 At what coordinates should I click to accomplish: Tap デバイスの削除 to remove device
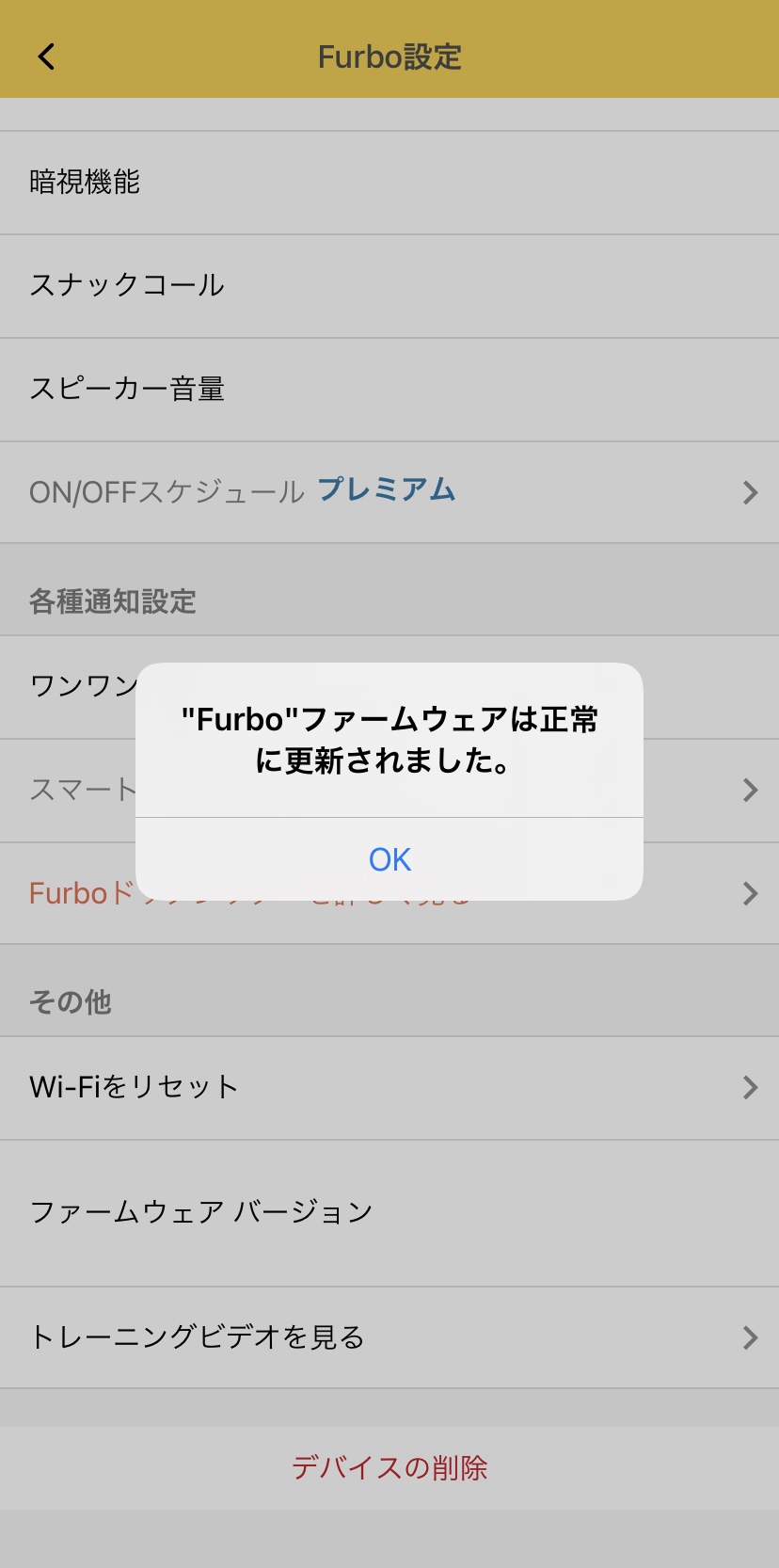[389, 1467]
